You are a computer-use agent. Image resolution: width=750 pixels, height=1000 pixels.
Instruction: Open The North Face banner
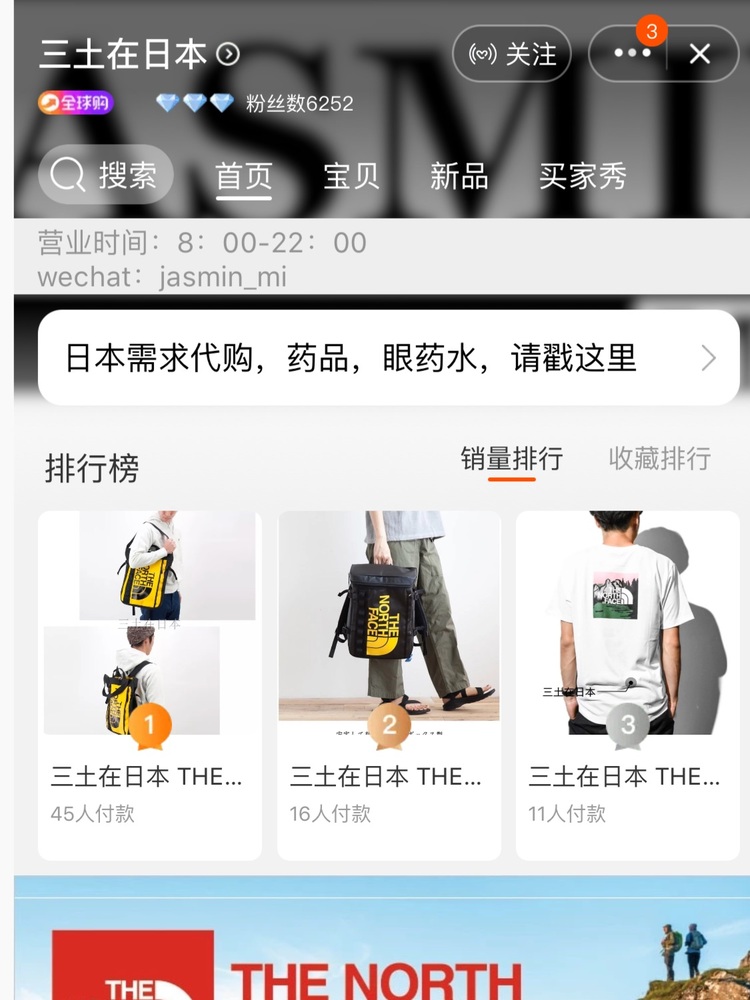pos(380,940)
